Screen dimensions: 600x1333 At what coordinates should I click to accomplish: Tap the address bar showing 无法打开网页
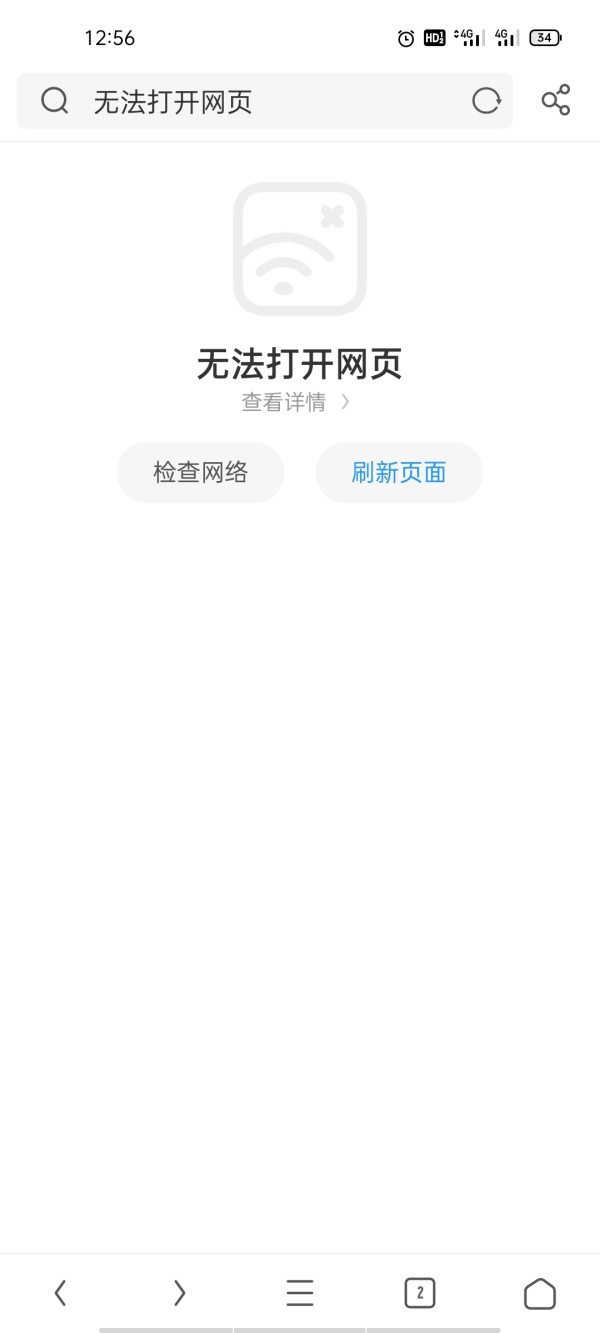point(264,101)
